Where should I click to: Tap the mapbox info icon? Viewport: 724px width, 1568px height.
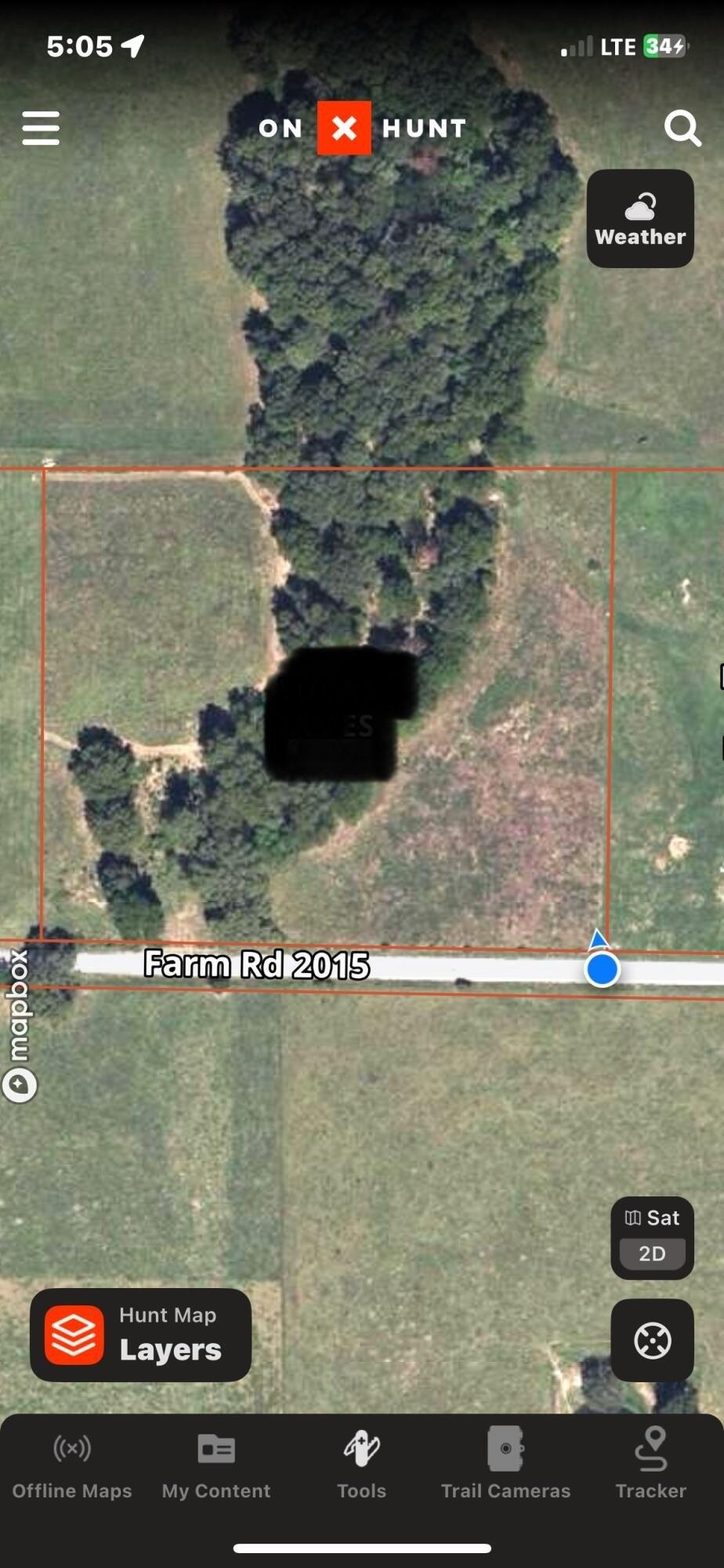(x=20, y=1085)
